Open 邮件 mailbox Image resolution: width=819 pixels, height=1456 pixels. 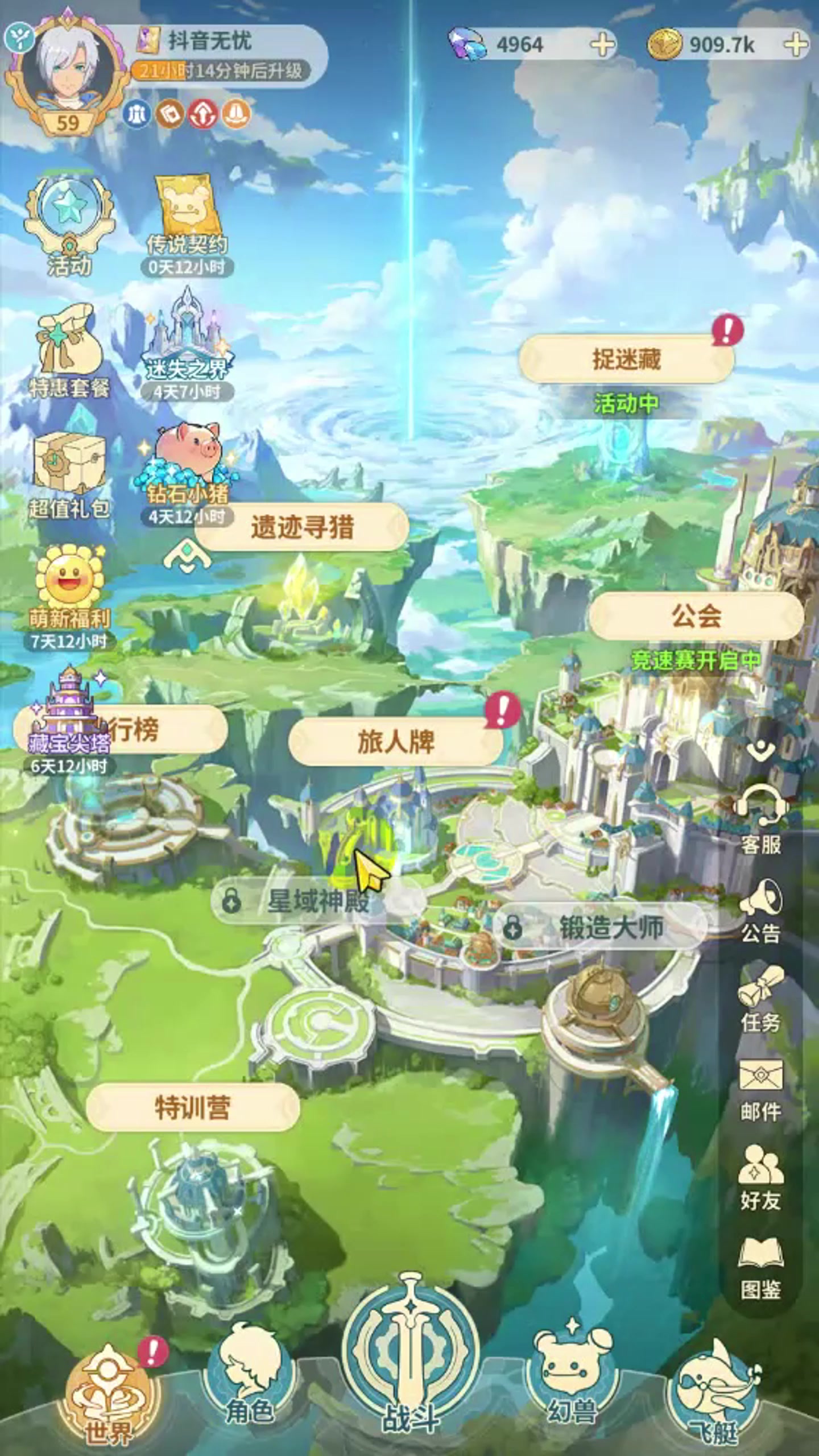click(761, 1090)
